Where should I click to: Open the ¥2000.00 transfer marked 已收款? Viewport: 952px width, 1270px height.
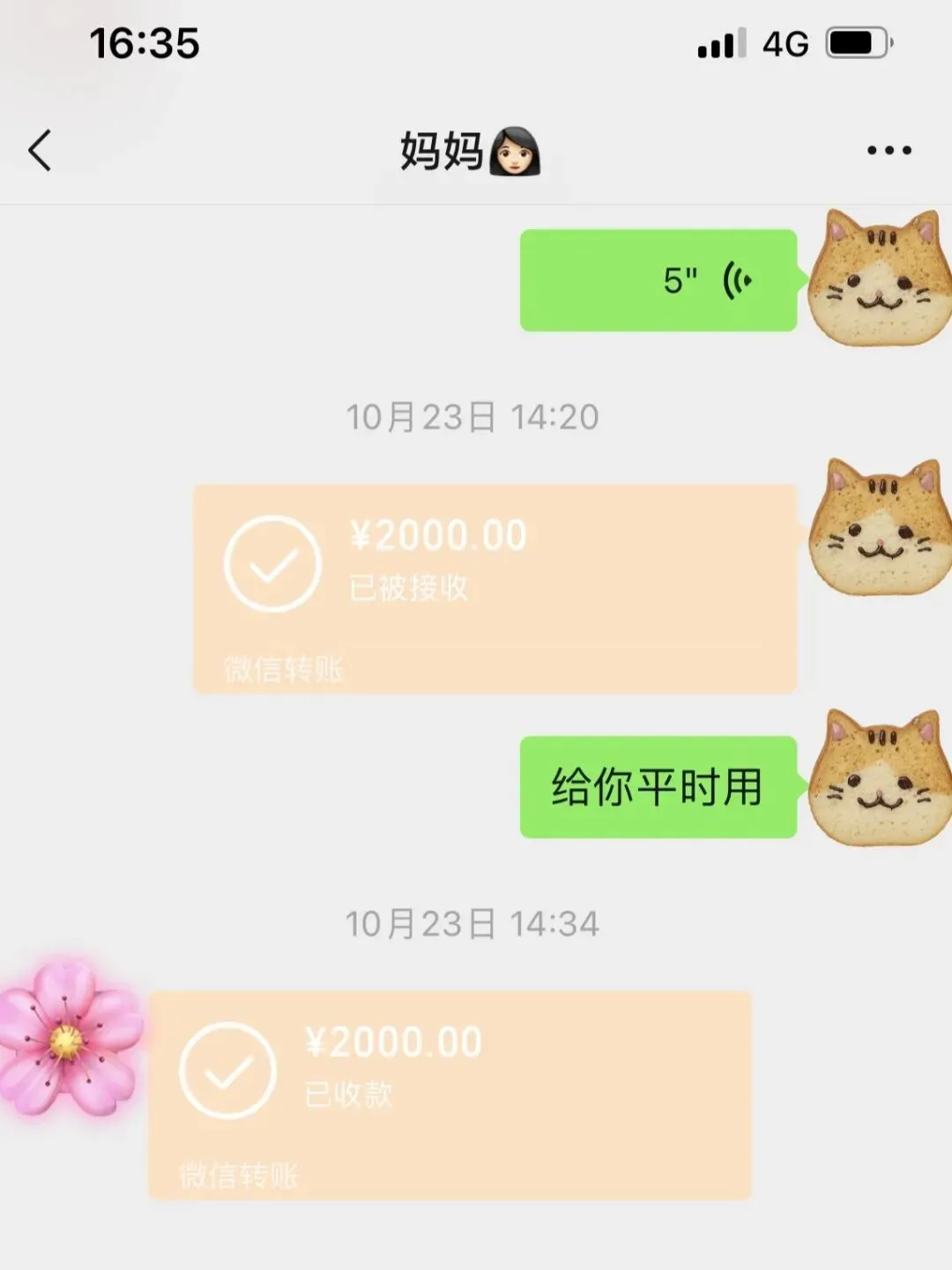coord(450,1095)
